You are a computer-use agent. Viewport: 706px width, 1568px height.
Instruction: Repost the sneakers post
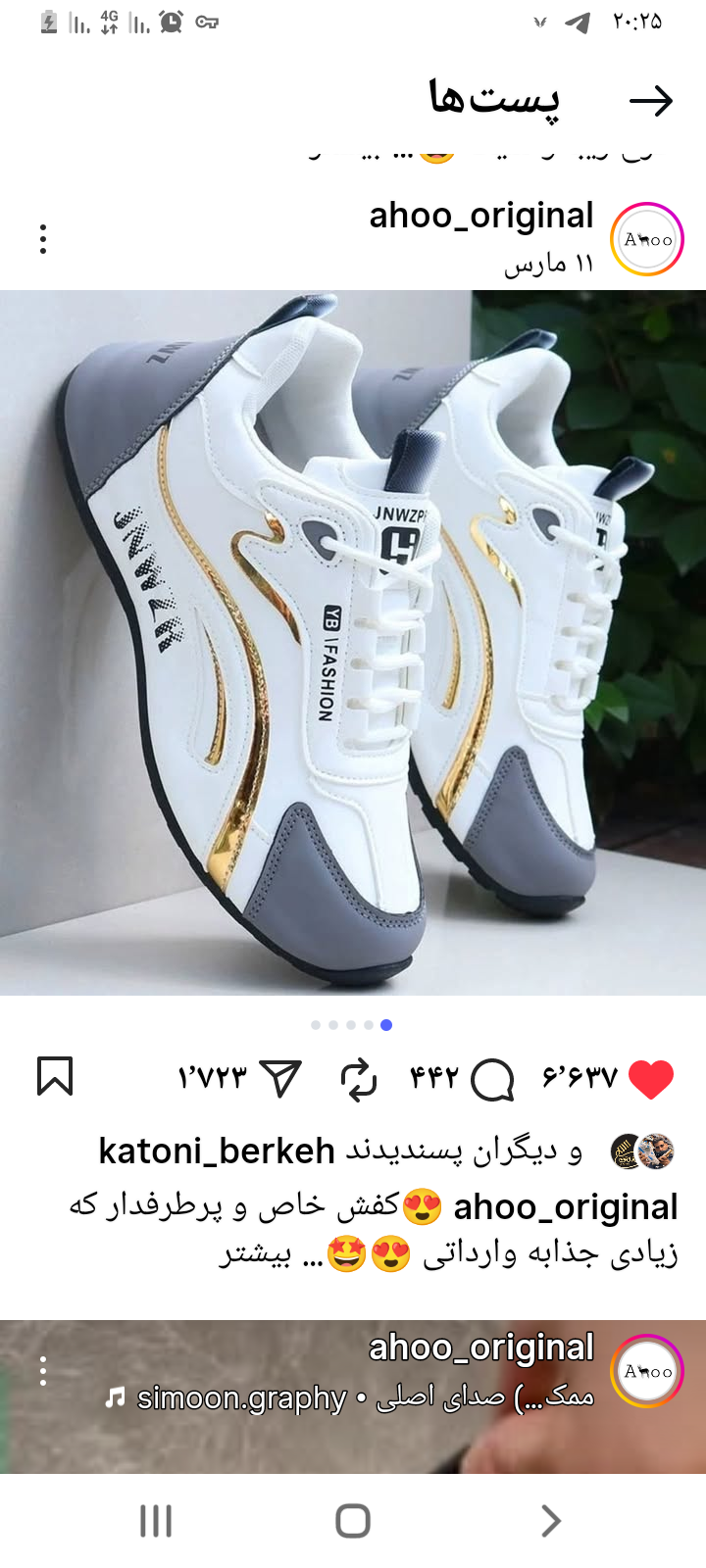tap(359, 1079)
